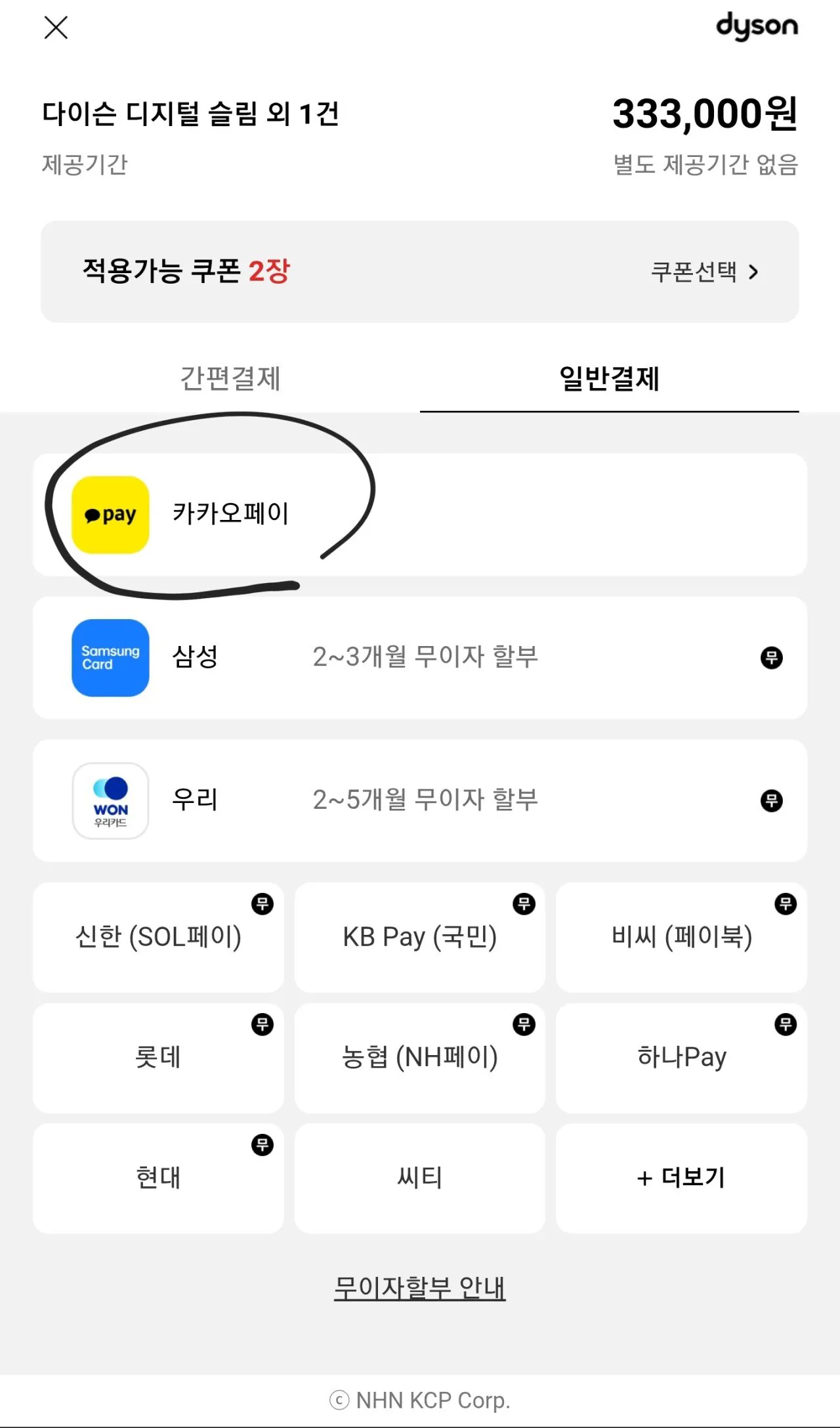Select 카카오페이 as payment method
This screenshot has height=1428, width=840.
(420, 514)
